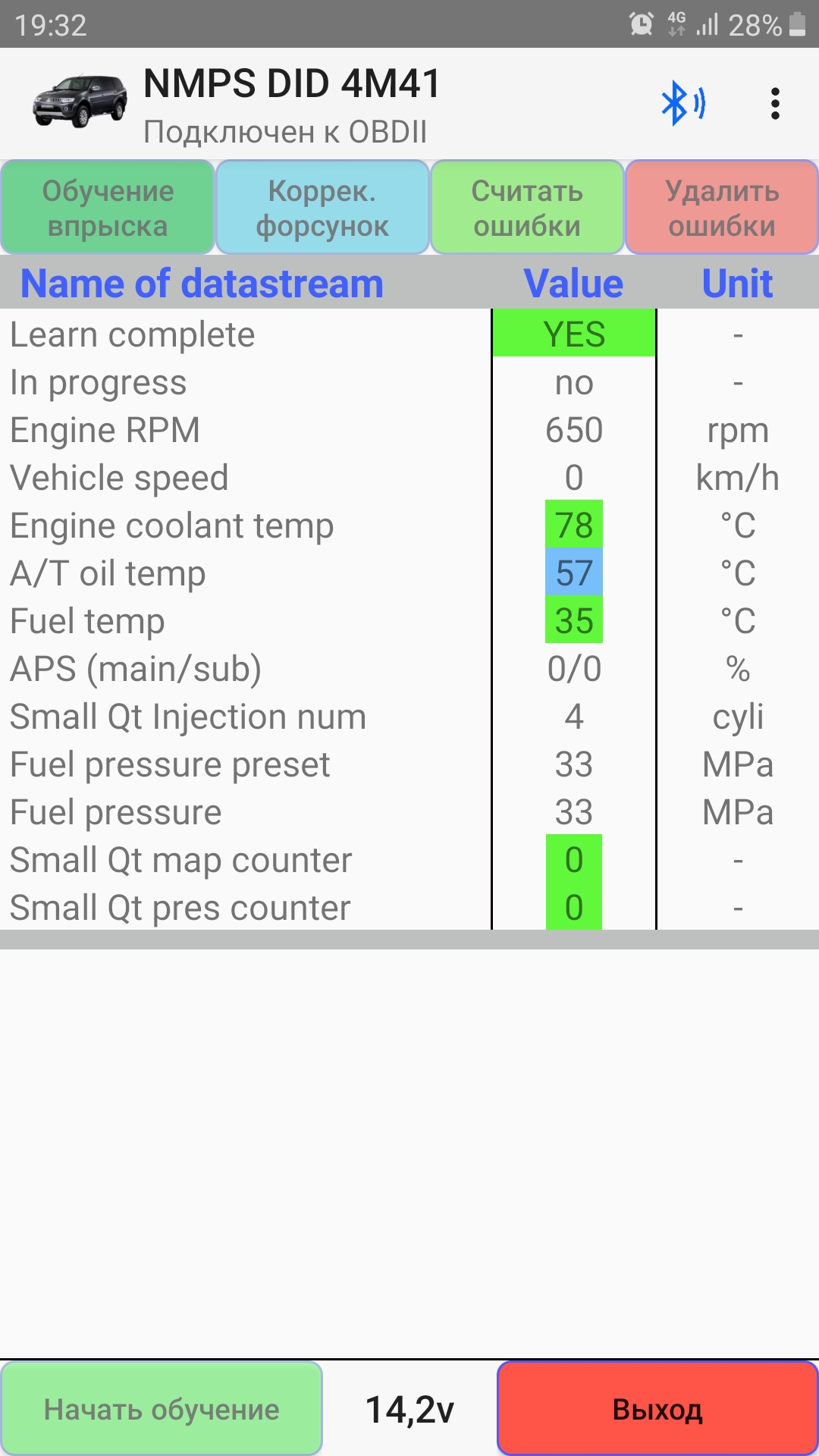Open the three-dot overflow menu
Screen dimensions: 819x1456
tap(774, 104)
